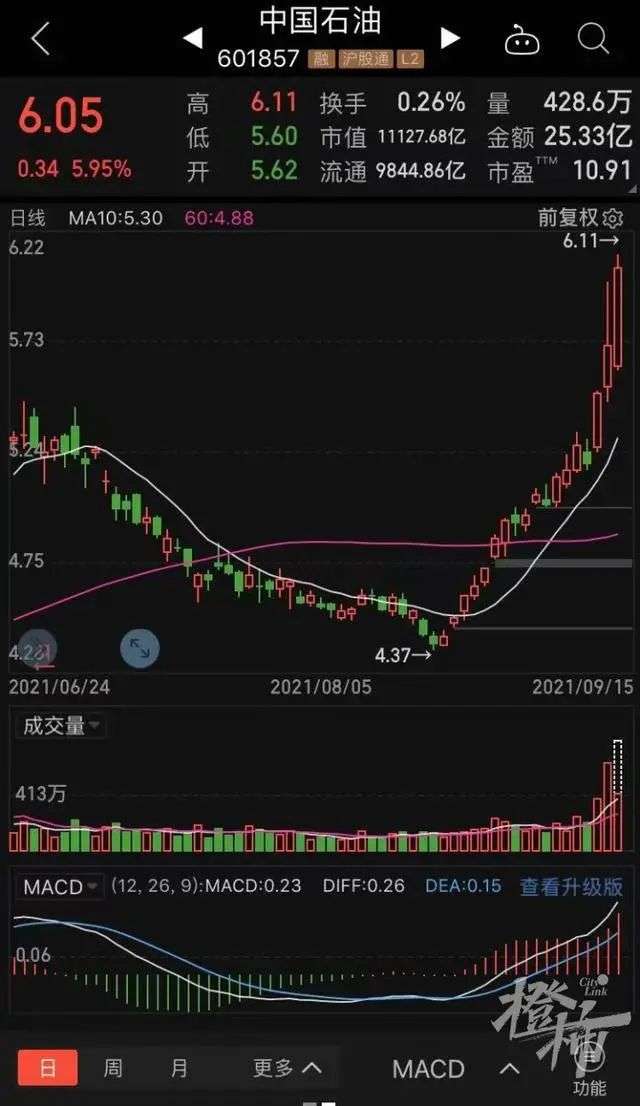Open the robot assistant icon
The image size is (640, 1106).
click(x=522, y=40)
